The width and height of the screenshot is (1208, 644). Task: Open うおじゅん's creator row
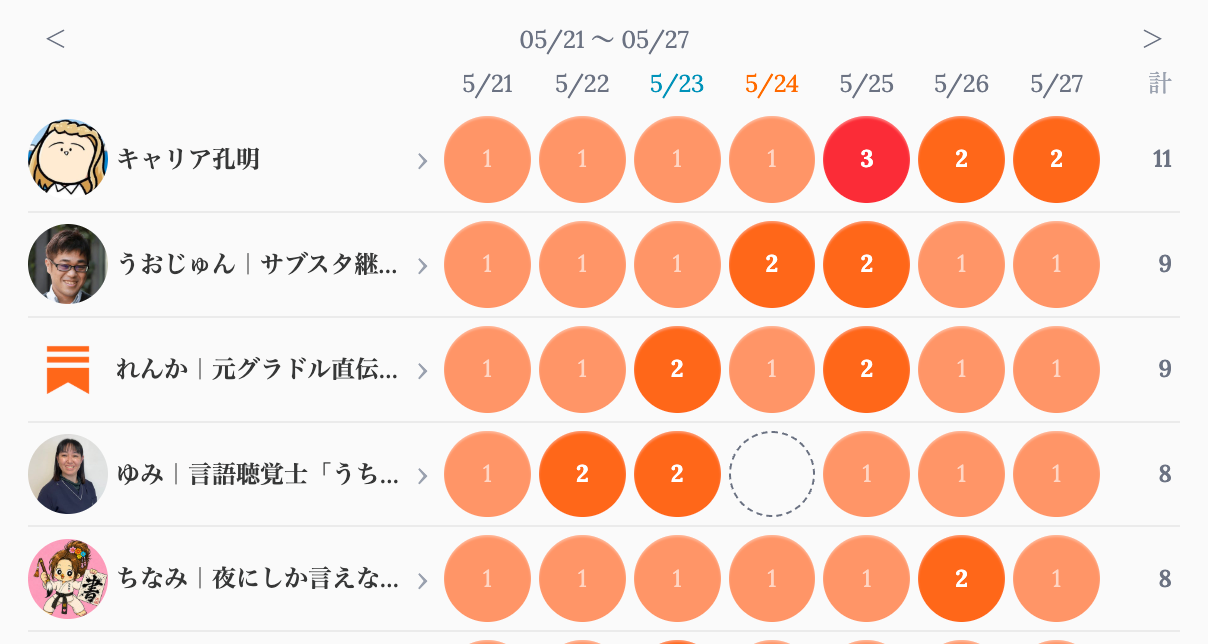click(229, 265)
